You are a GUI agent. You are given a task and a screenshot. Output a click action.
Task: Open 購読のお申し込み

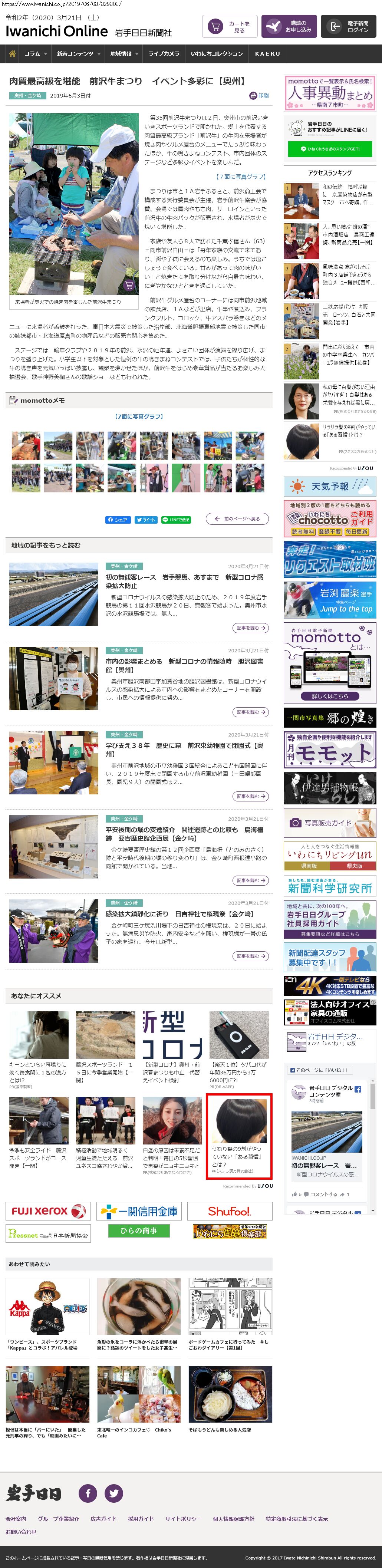point(289,26)
